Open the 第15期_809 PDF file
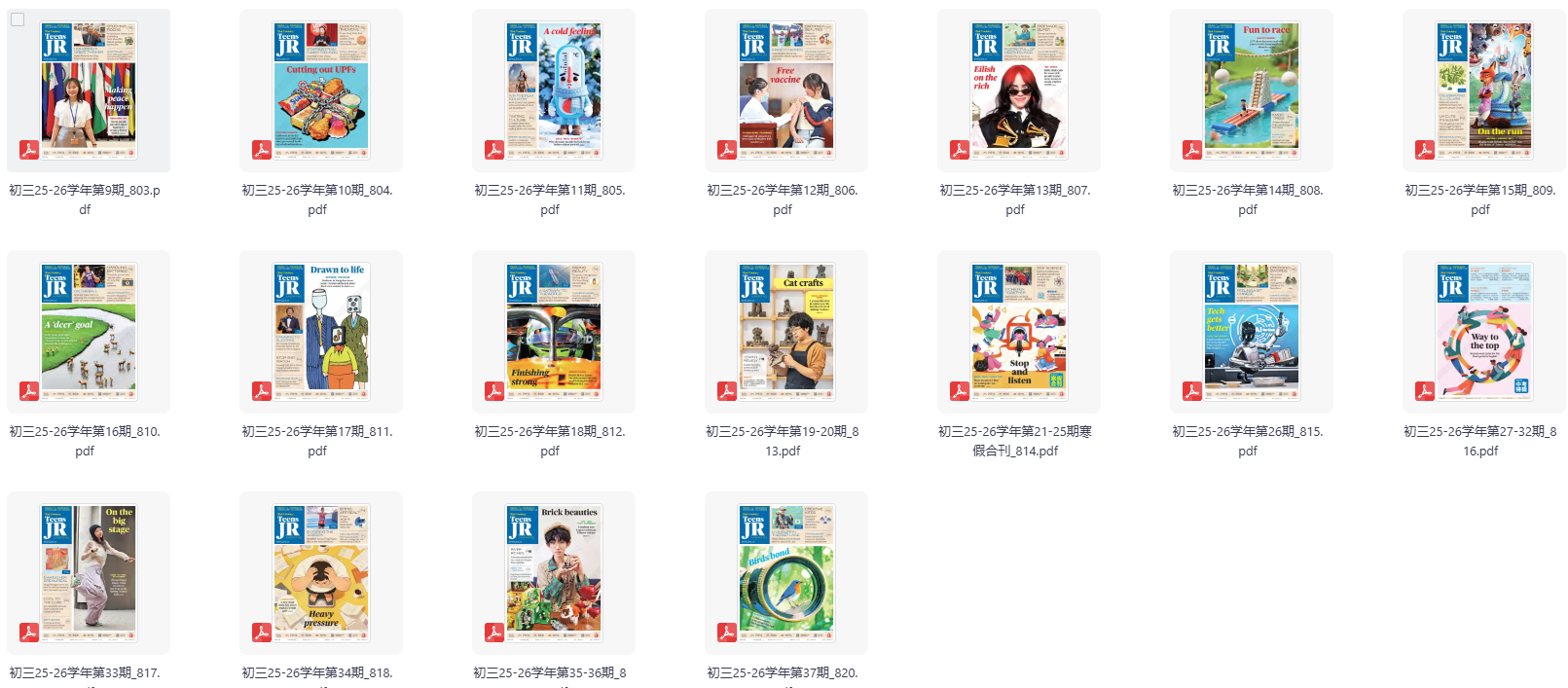The image size is (1568, 688). [x=1484, y=91]
